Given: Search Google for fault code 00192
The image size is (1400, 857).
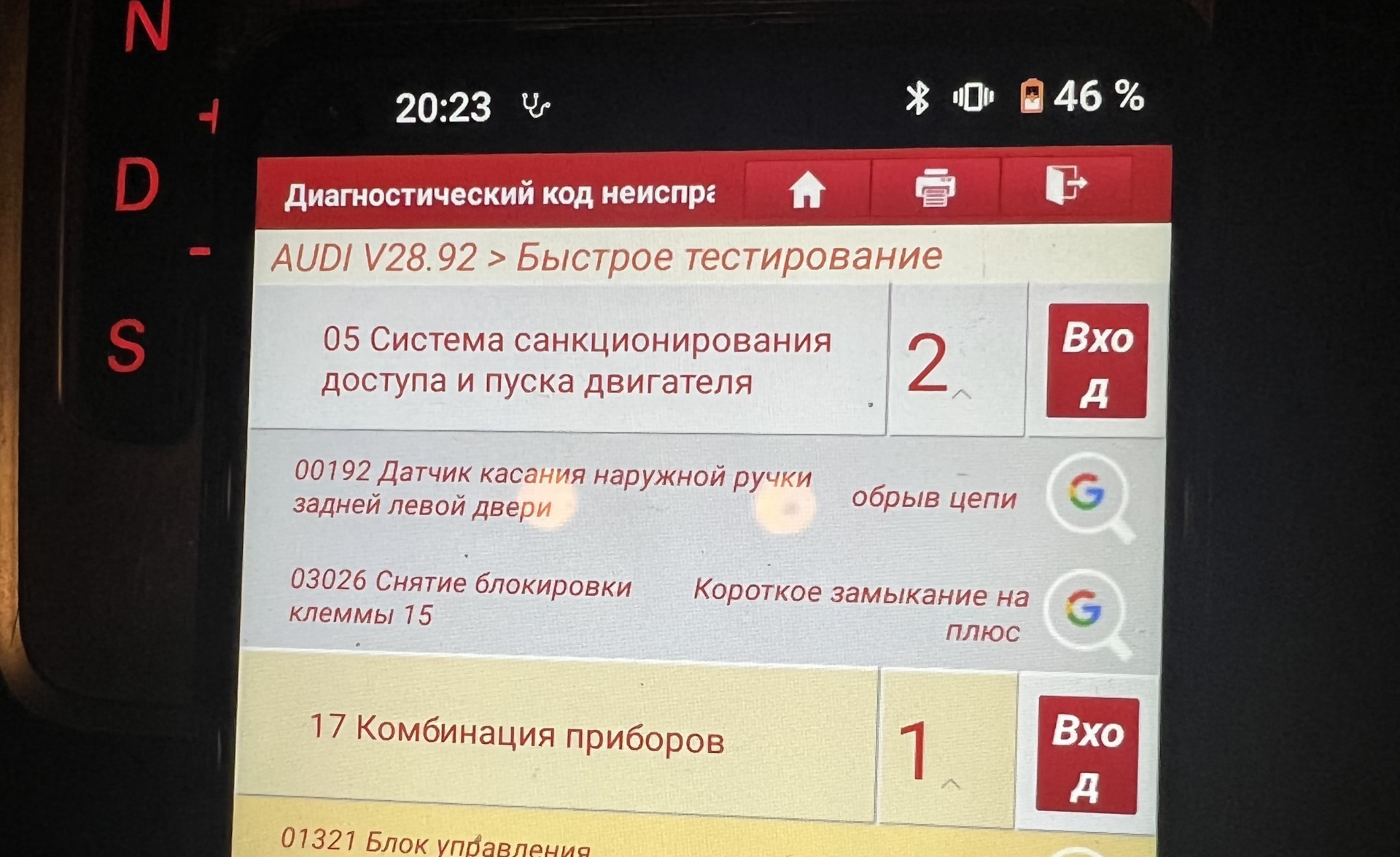Looking at the screenshot, I should [x=1088, y=494].
